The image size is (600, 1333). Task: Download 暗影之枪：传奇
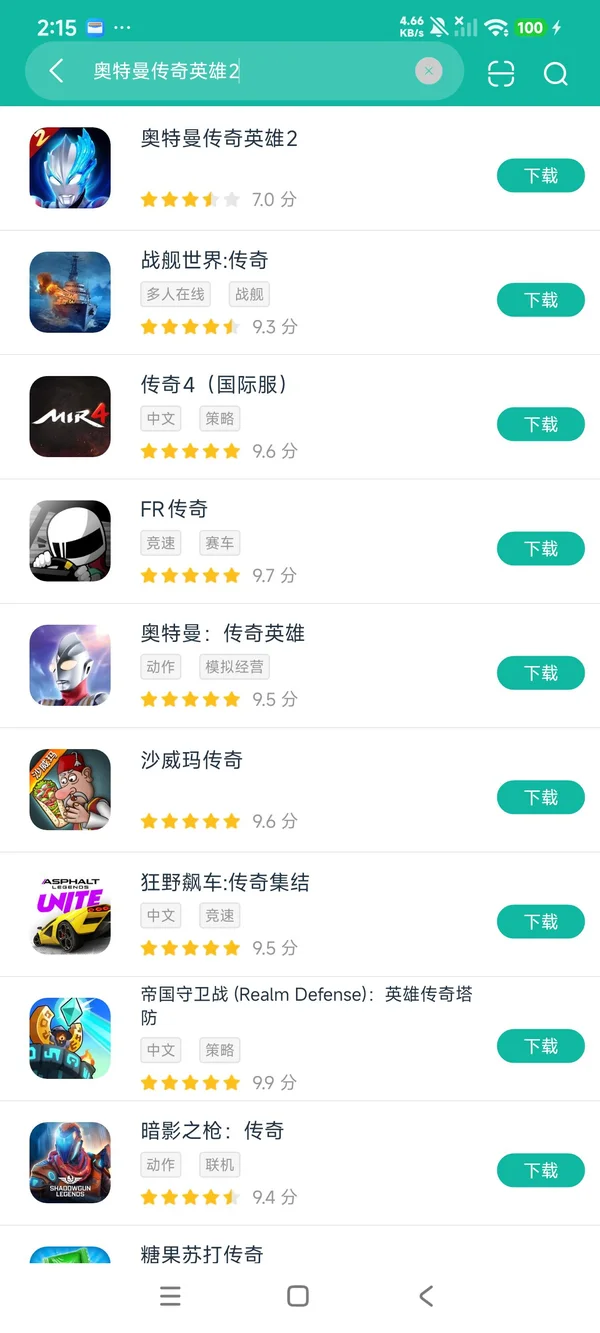pyautogui.click(x=540, y=1170)
